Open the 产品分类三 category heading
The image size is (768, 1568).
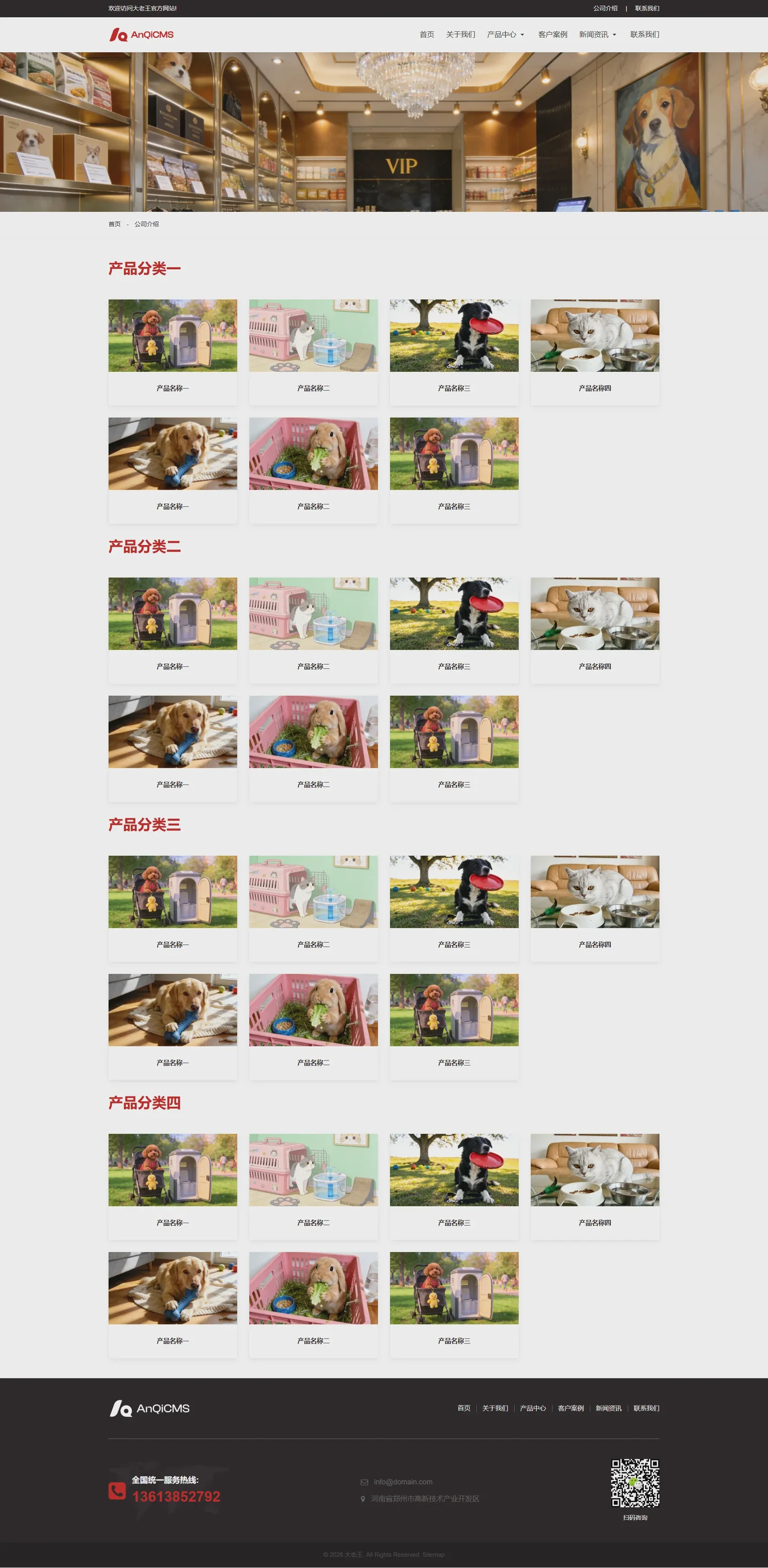145,825
